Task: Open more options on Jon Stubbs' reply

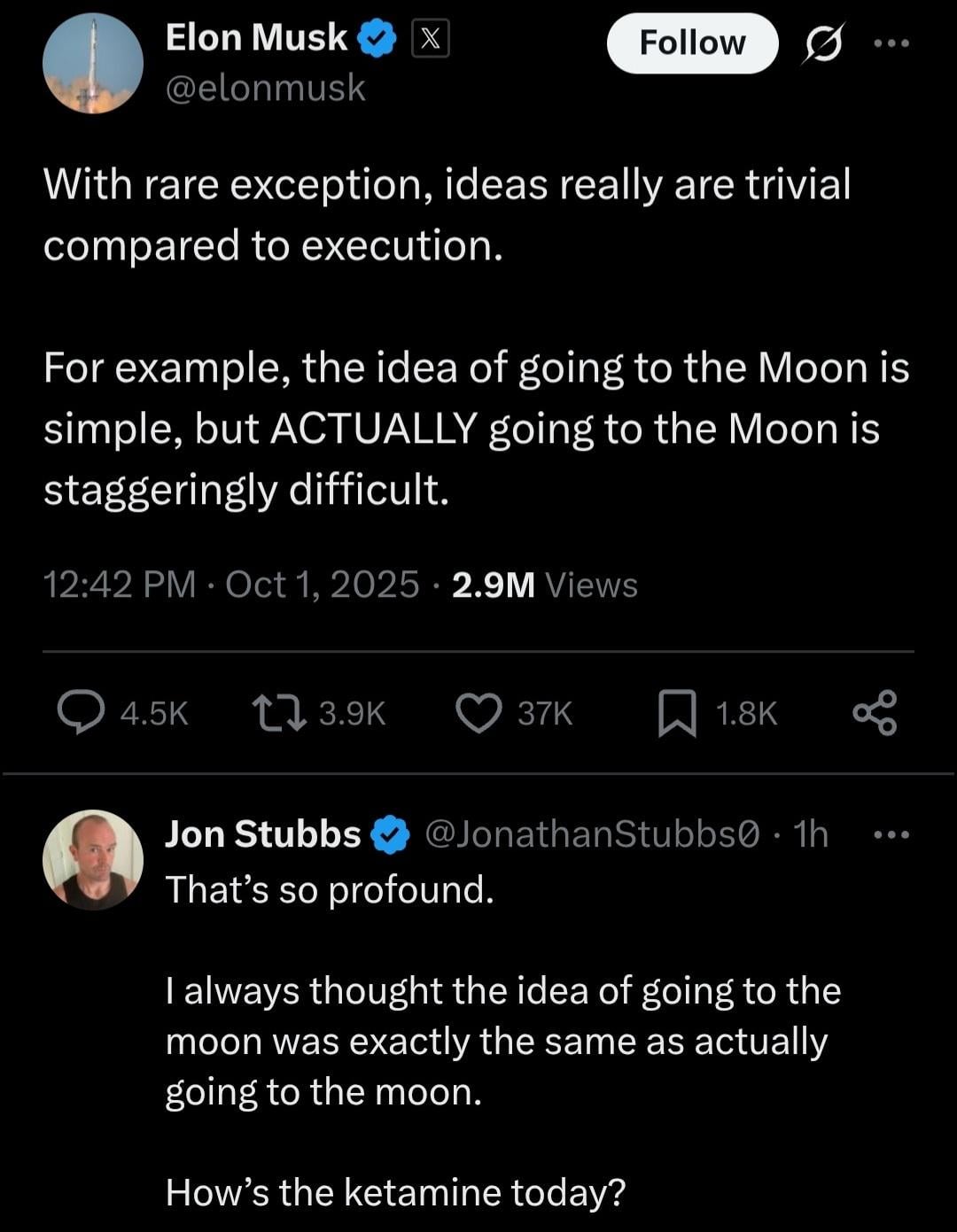Action: (891, 834)
